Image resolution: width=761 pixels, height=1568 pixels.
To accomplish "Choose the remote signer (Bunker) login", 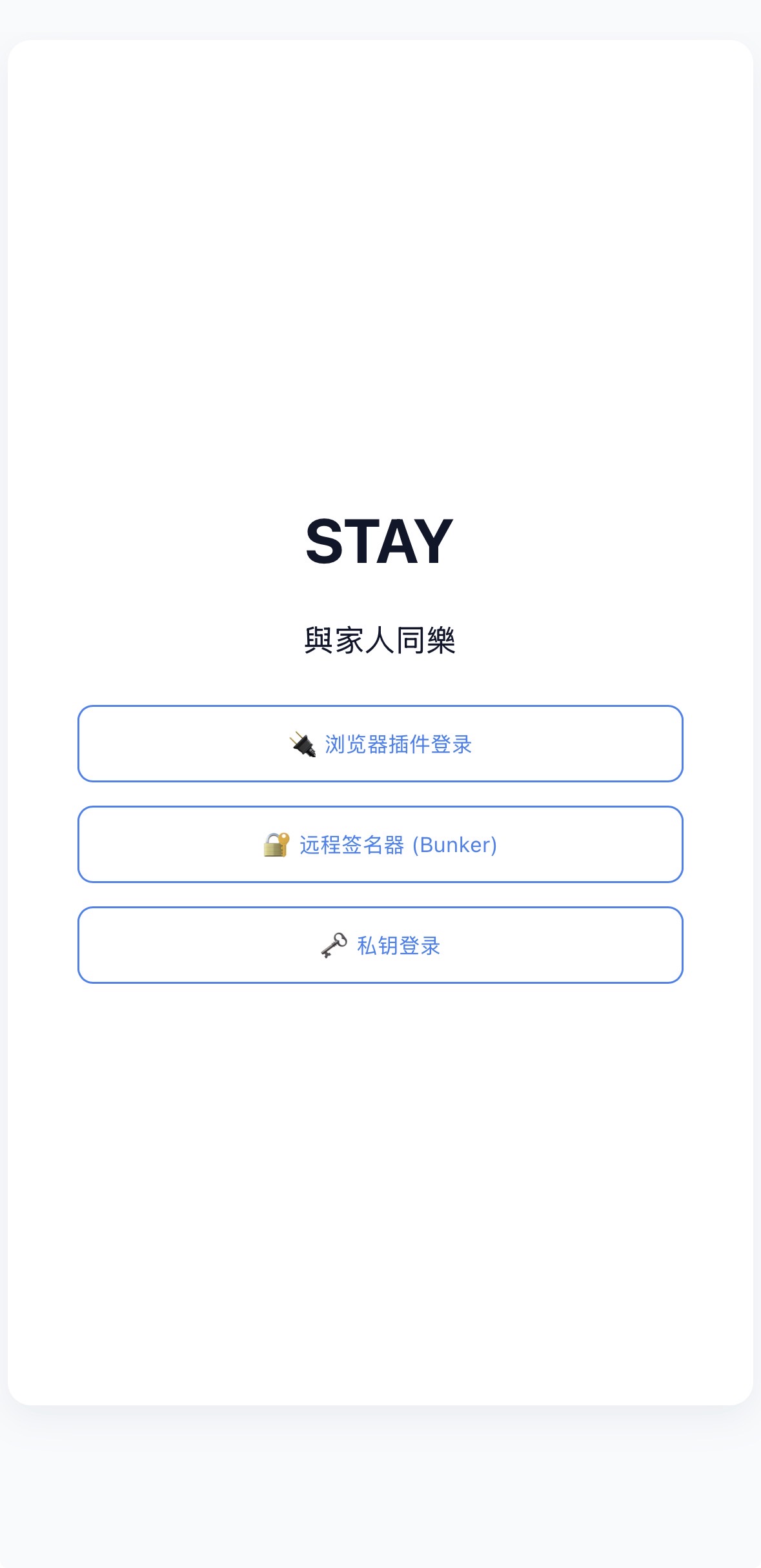I will coord(380,844).
